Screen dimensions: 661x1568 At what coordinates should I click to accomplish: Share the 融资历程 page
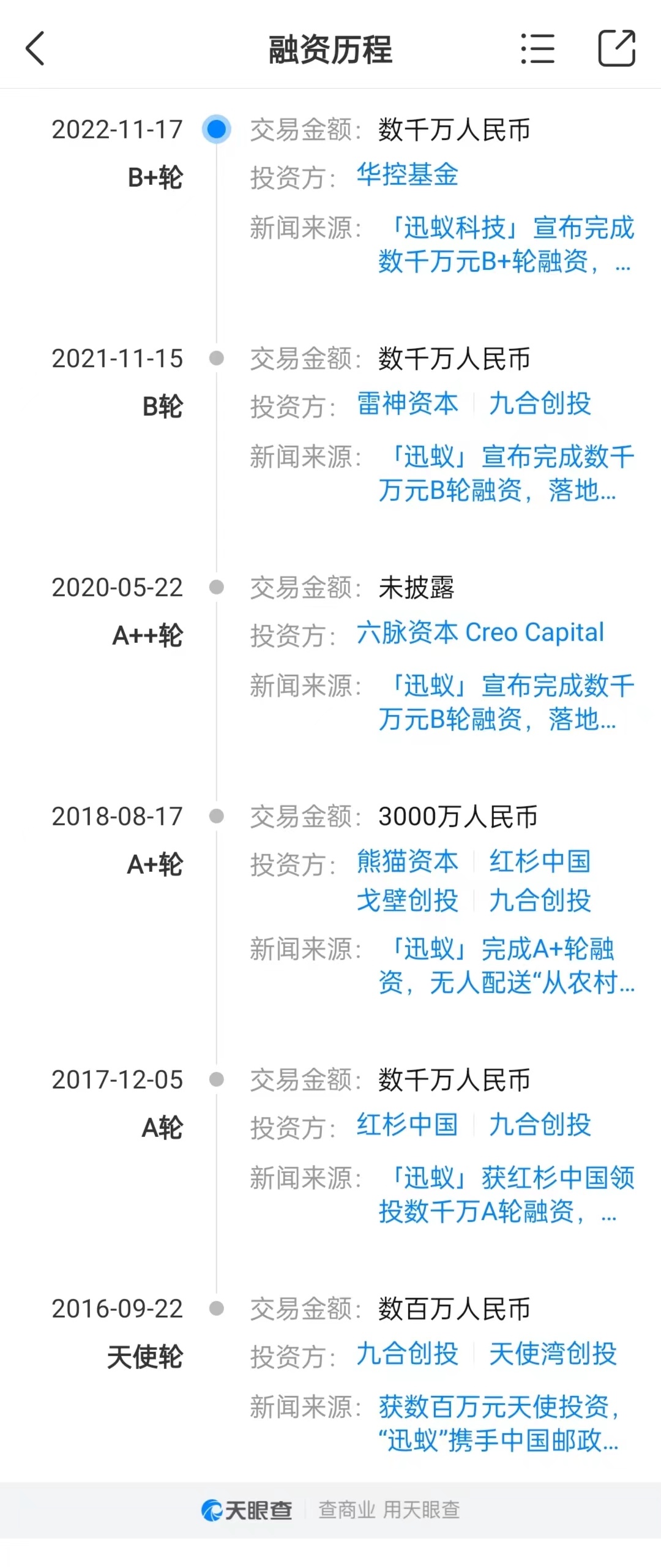616,48
